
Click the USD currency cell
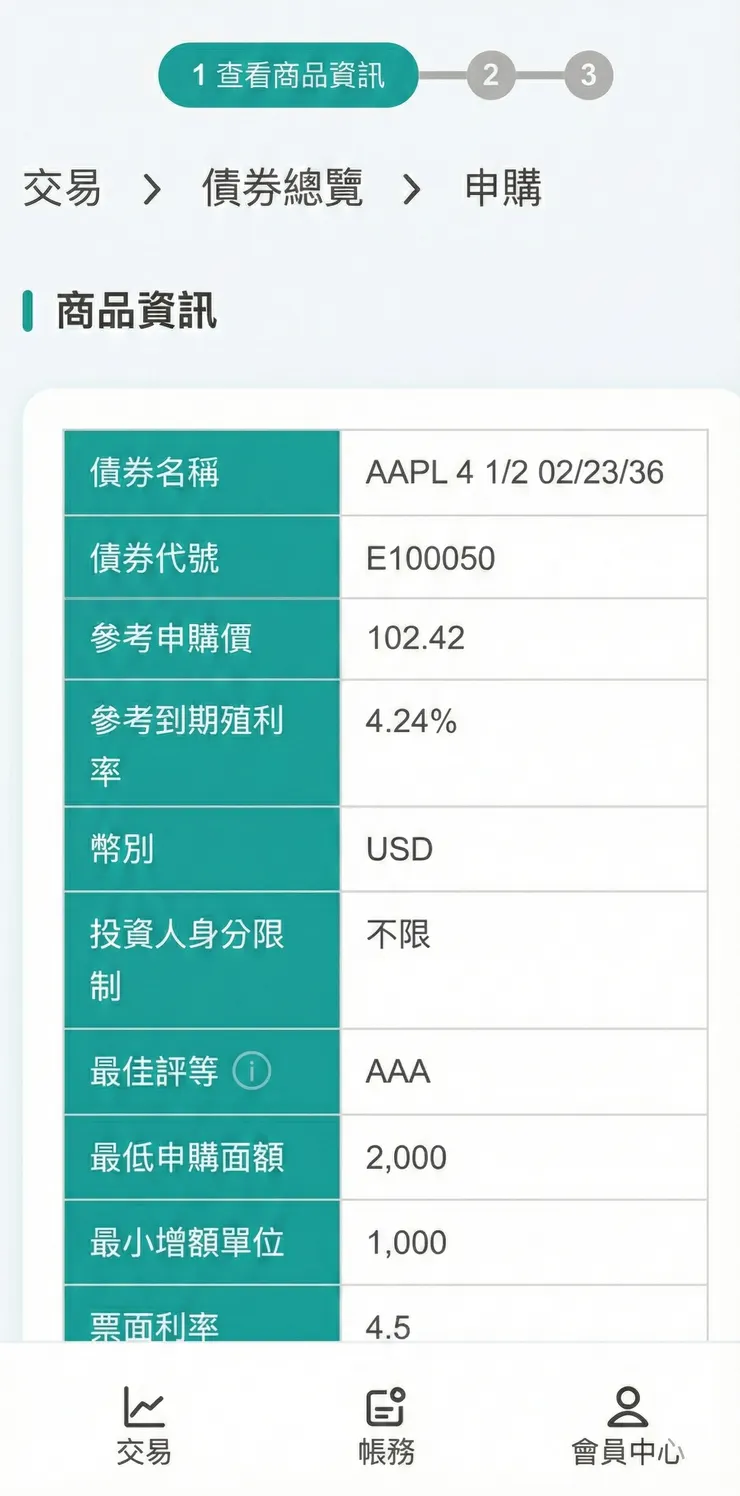(401, 849)
